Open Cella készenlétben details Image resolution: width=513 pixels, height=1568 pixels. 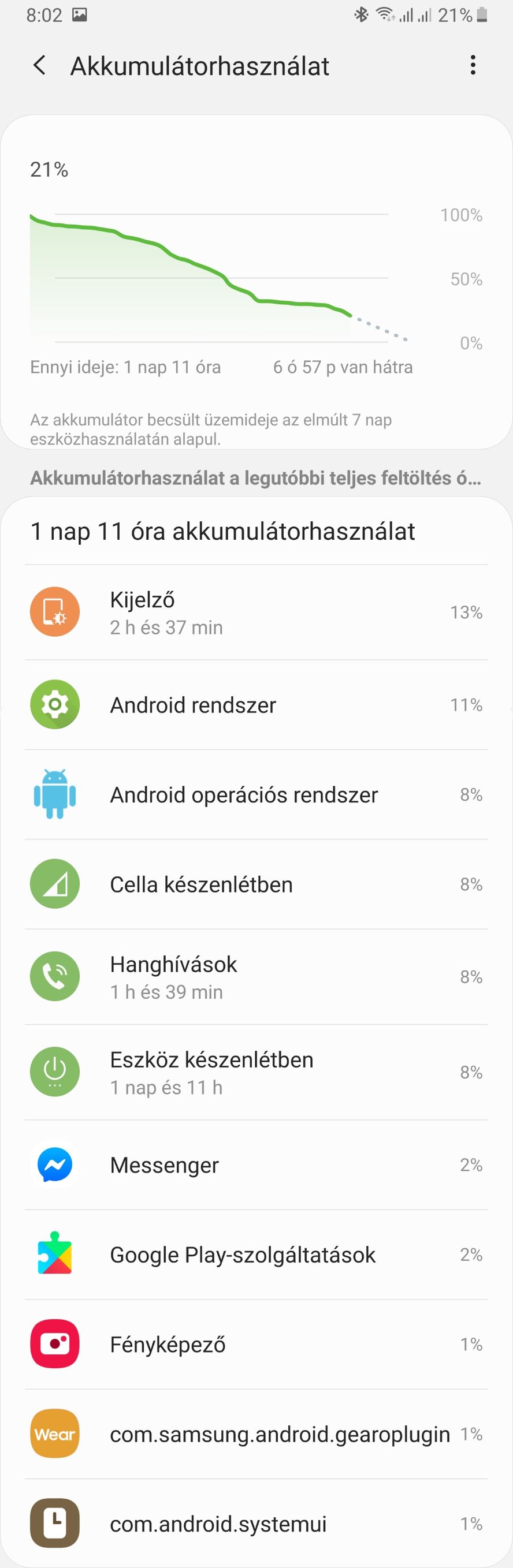point(256,884)
